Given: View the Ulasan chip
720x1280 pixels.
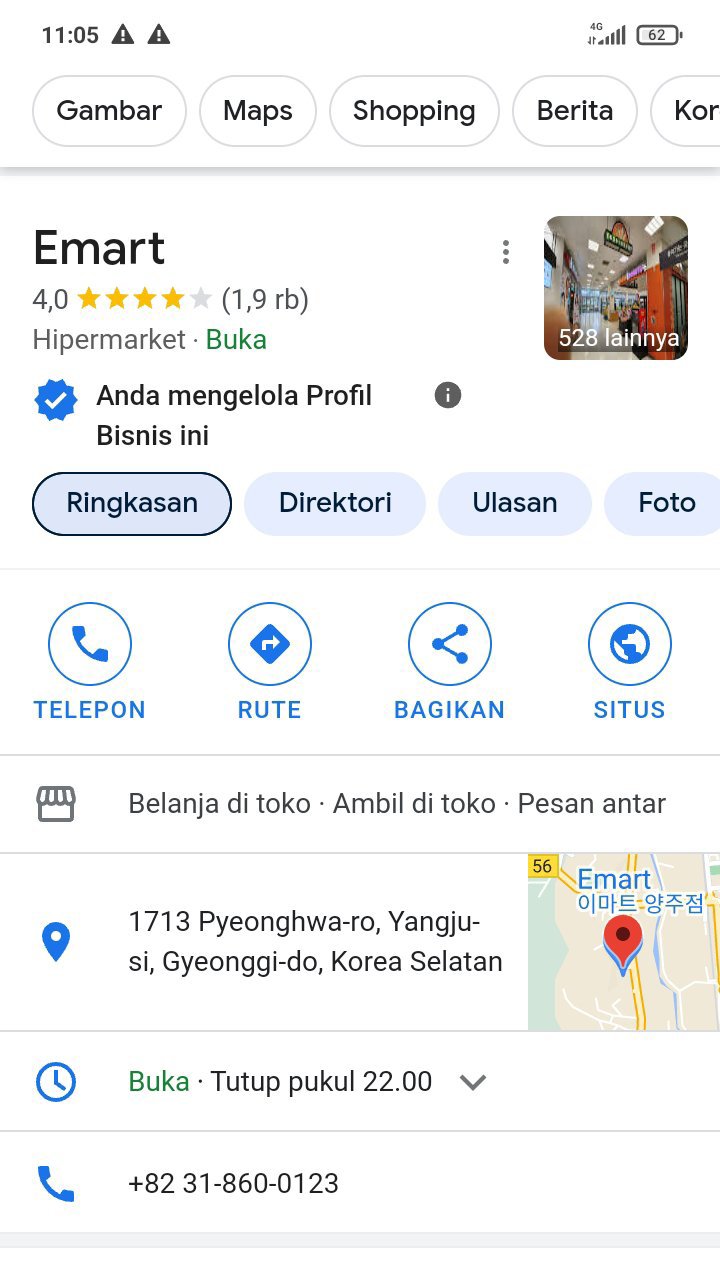Looking at the screenshot, I should [x=515, y=503].
